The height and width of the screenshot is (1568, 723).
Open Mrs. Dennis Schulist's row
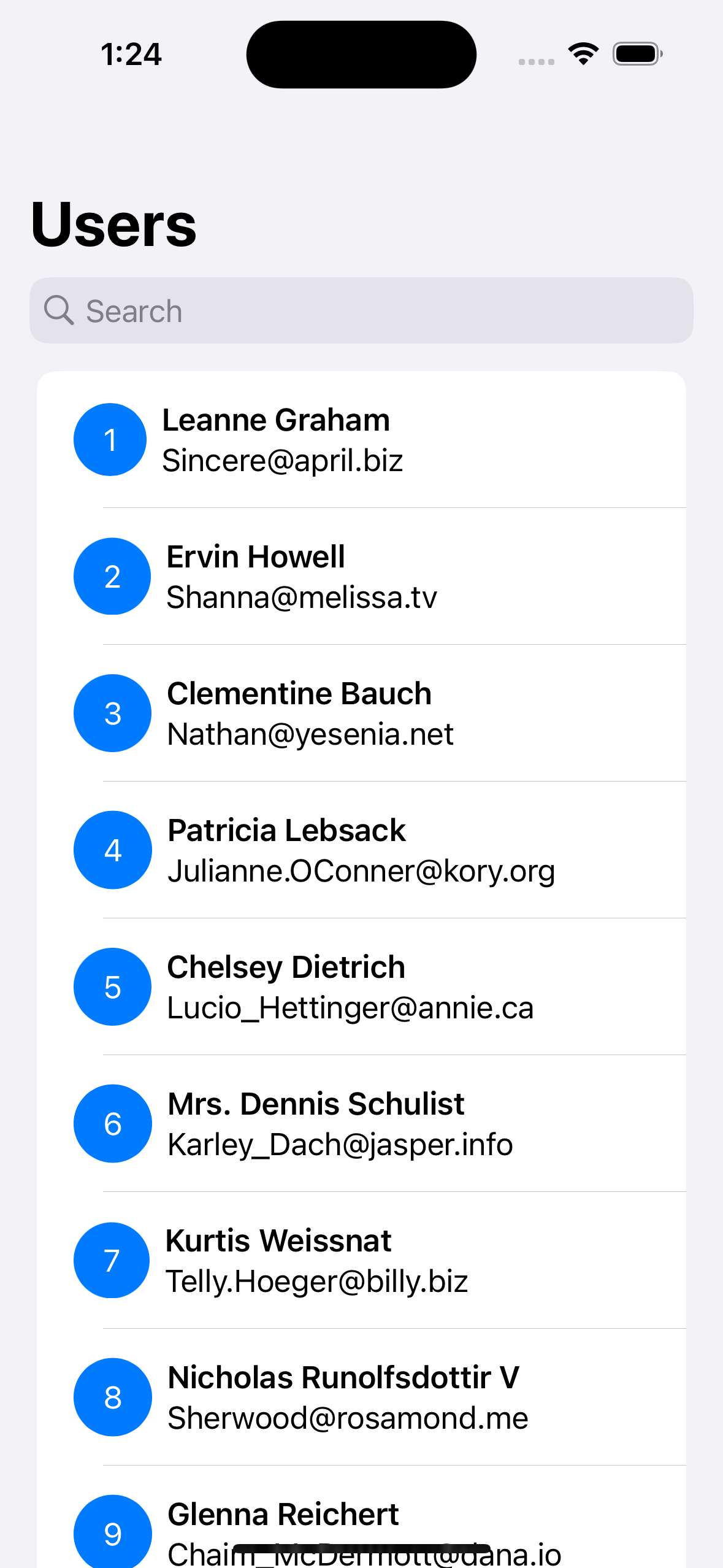click(361, 1124)
